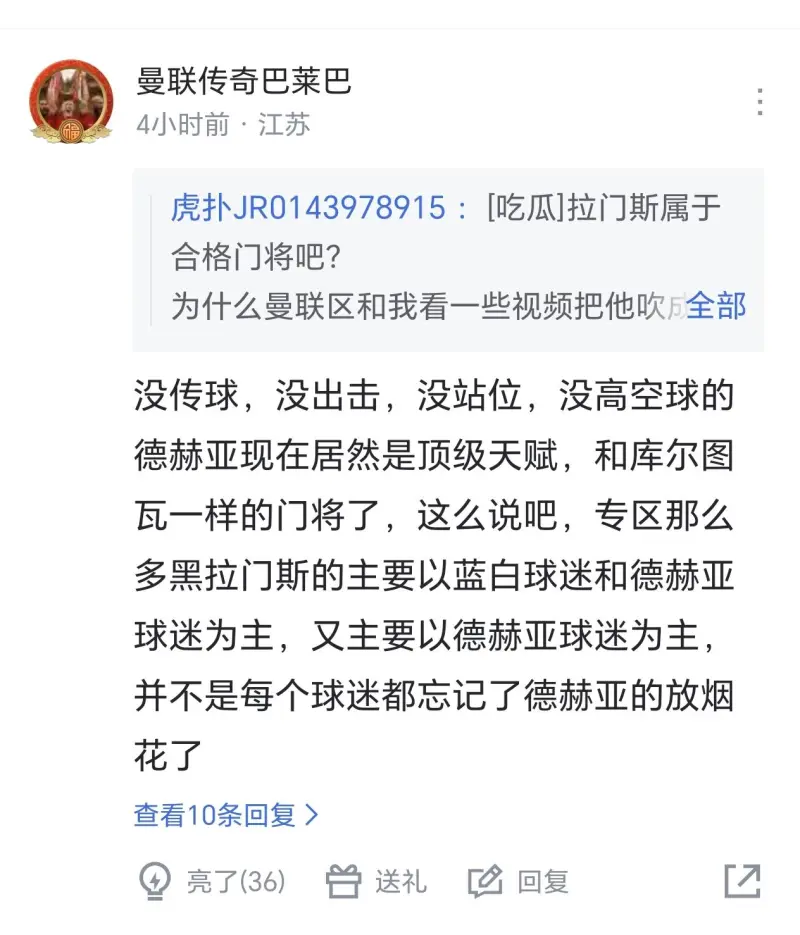The image size is (800, 935).
Task: Open the three-dot overflow menu
Action: point(760,102)
